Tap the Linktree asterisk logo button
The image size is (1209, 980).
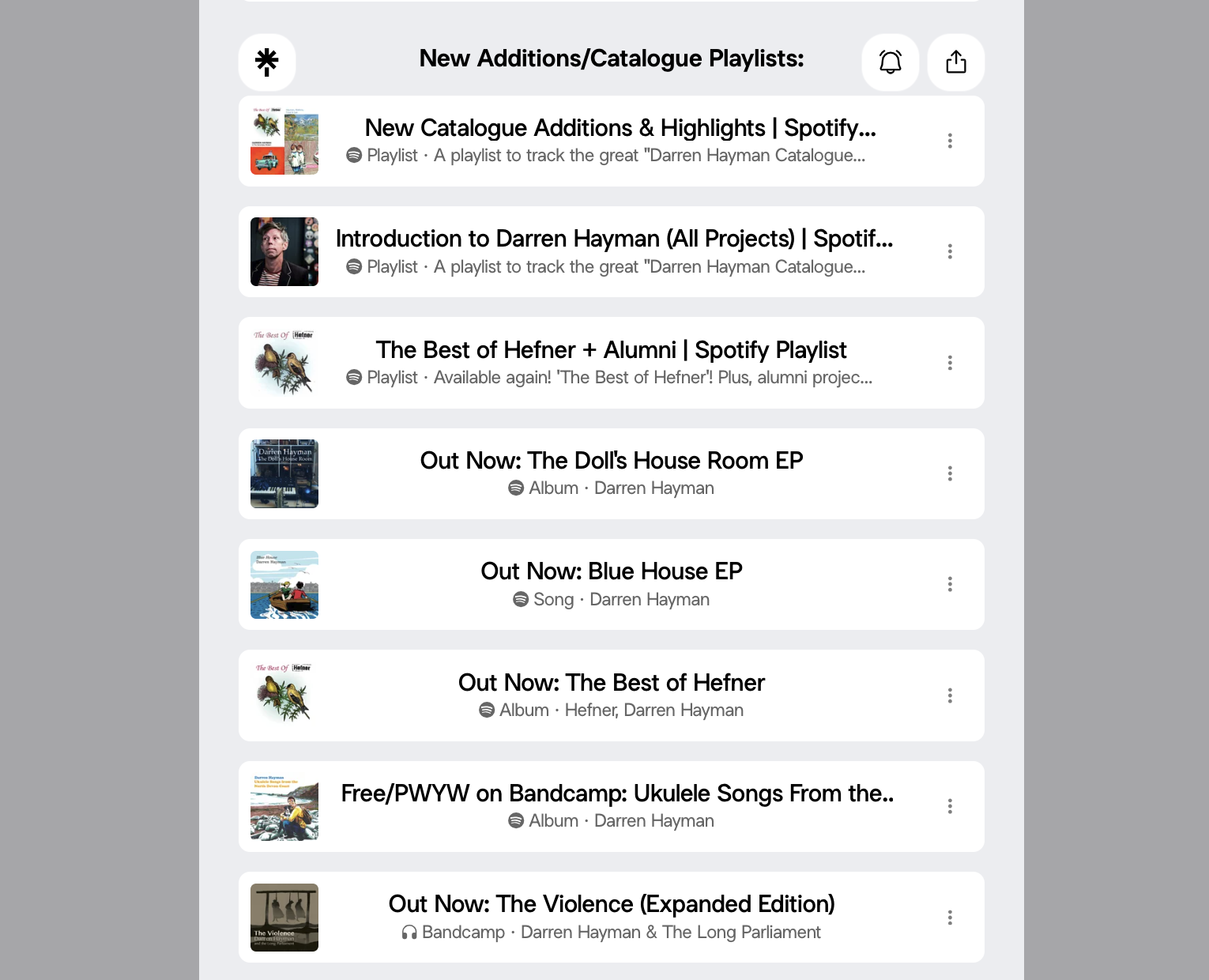click(x=267, y=62)
